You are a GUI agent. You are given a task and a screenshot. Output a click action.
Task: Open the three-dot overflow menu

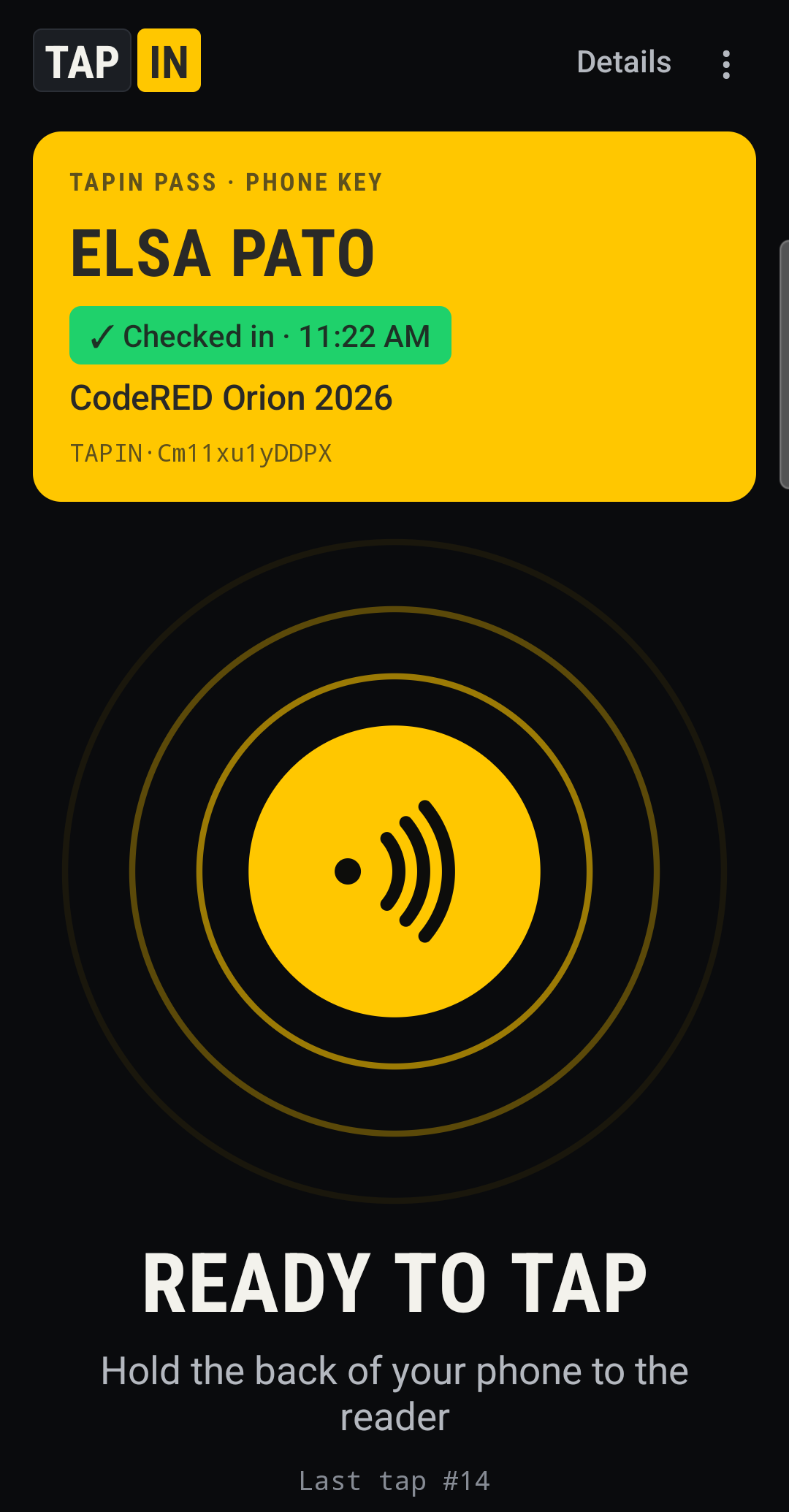(x=726, y=64)
